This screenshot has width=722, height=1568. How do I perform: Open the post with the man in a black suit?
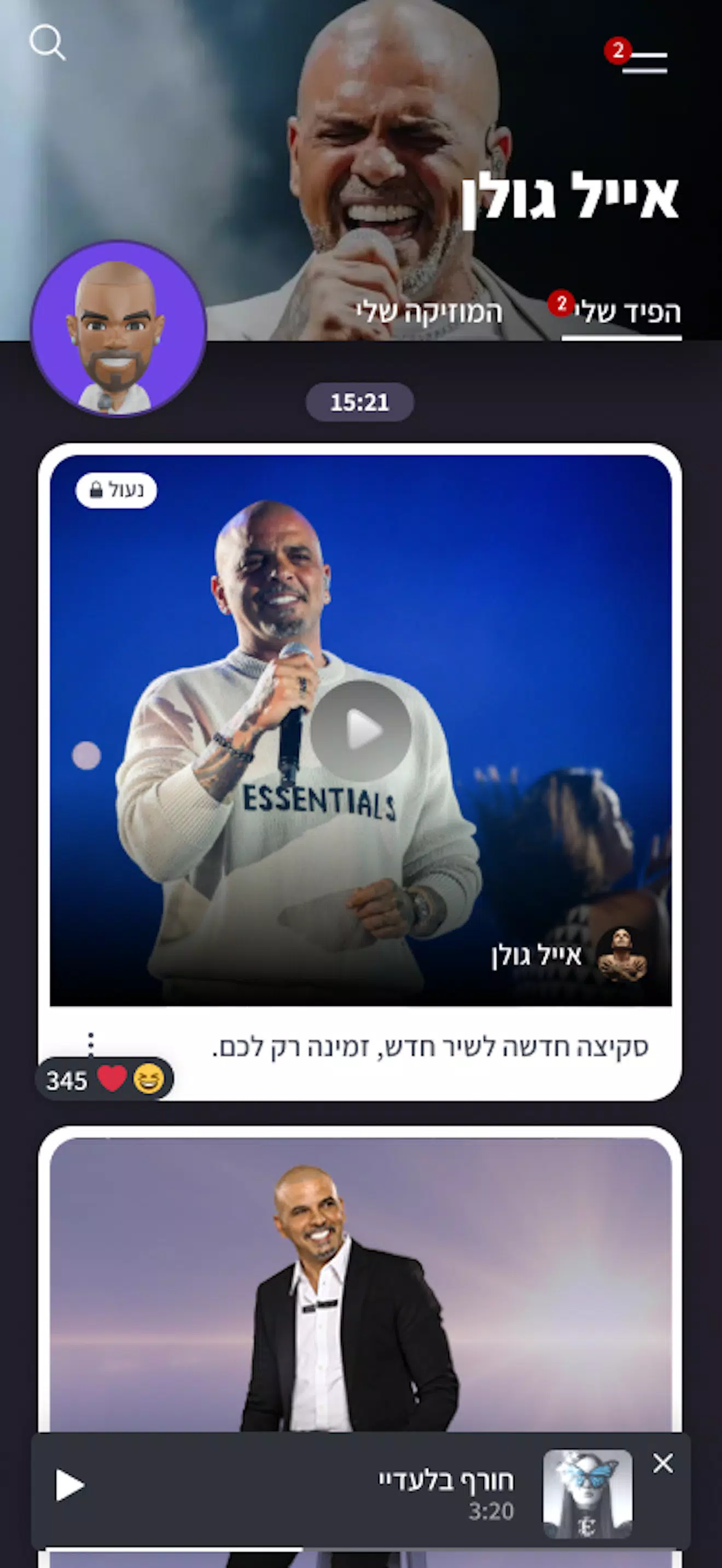click(360, 1284)
